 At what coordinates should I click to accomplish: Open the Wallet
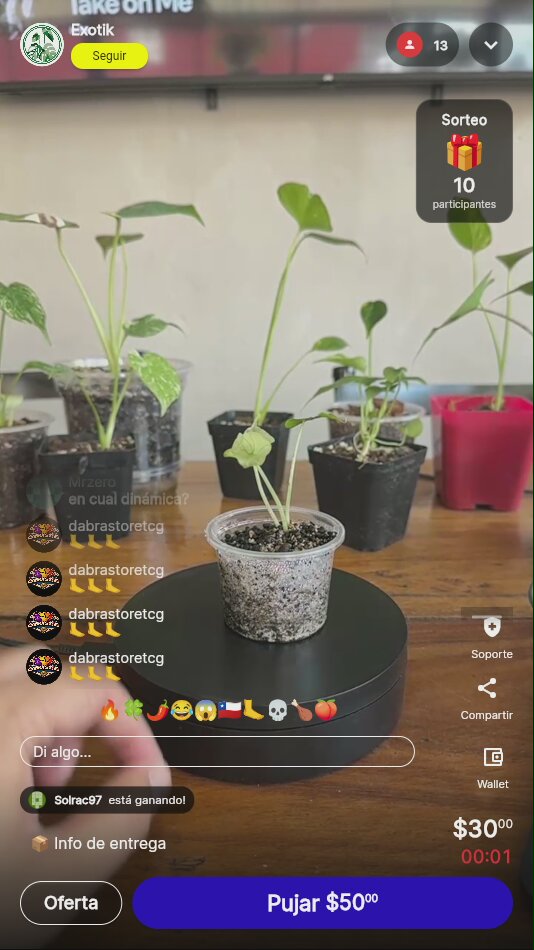493,768
